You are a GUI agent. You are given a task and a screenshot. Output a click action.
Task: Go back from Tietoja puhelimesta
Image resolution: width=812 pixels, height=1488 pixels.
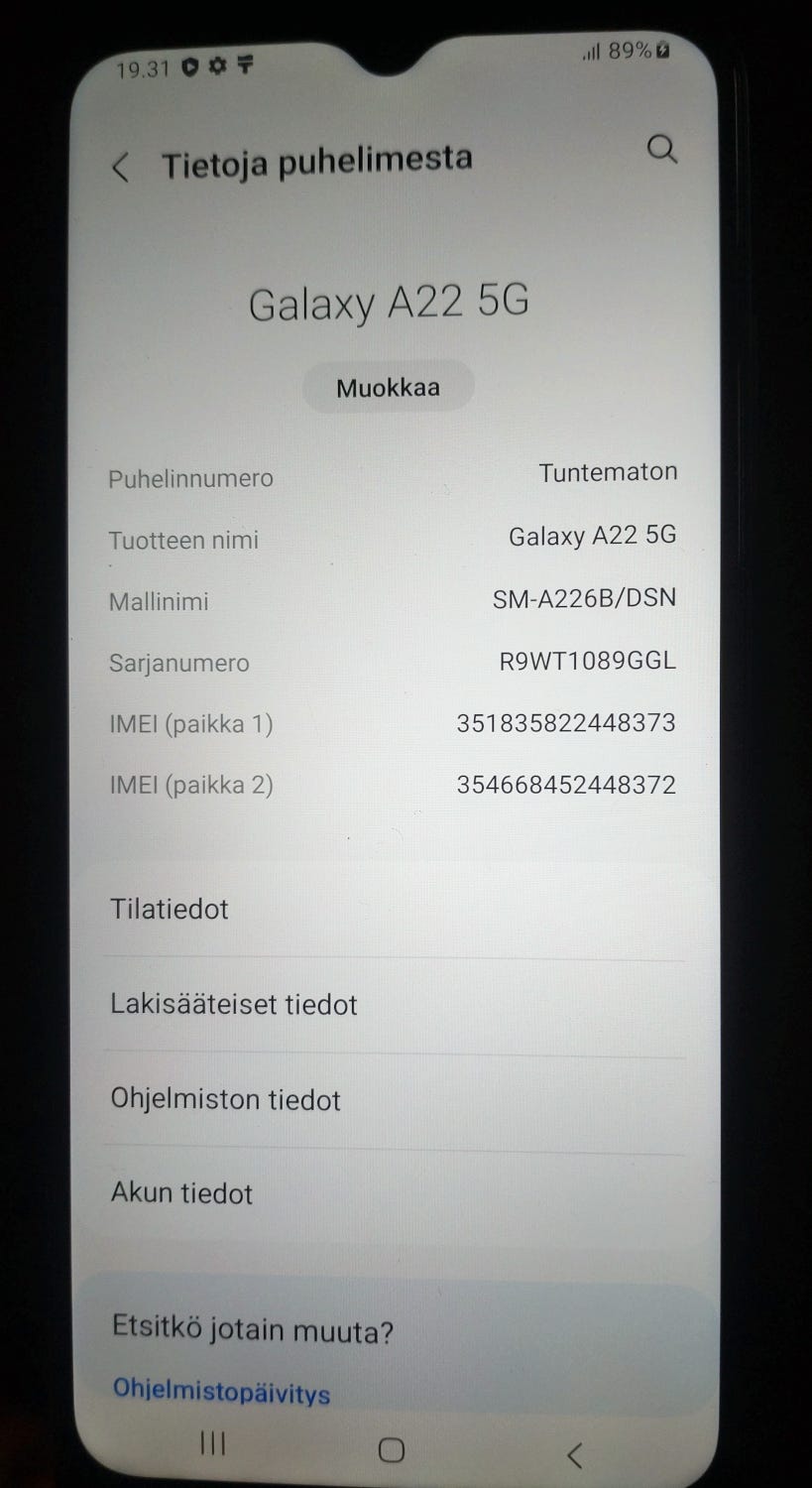[x=121, y=168]
